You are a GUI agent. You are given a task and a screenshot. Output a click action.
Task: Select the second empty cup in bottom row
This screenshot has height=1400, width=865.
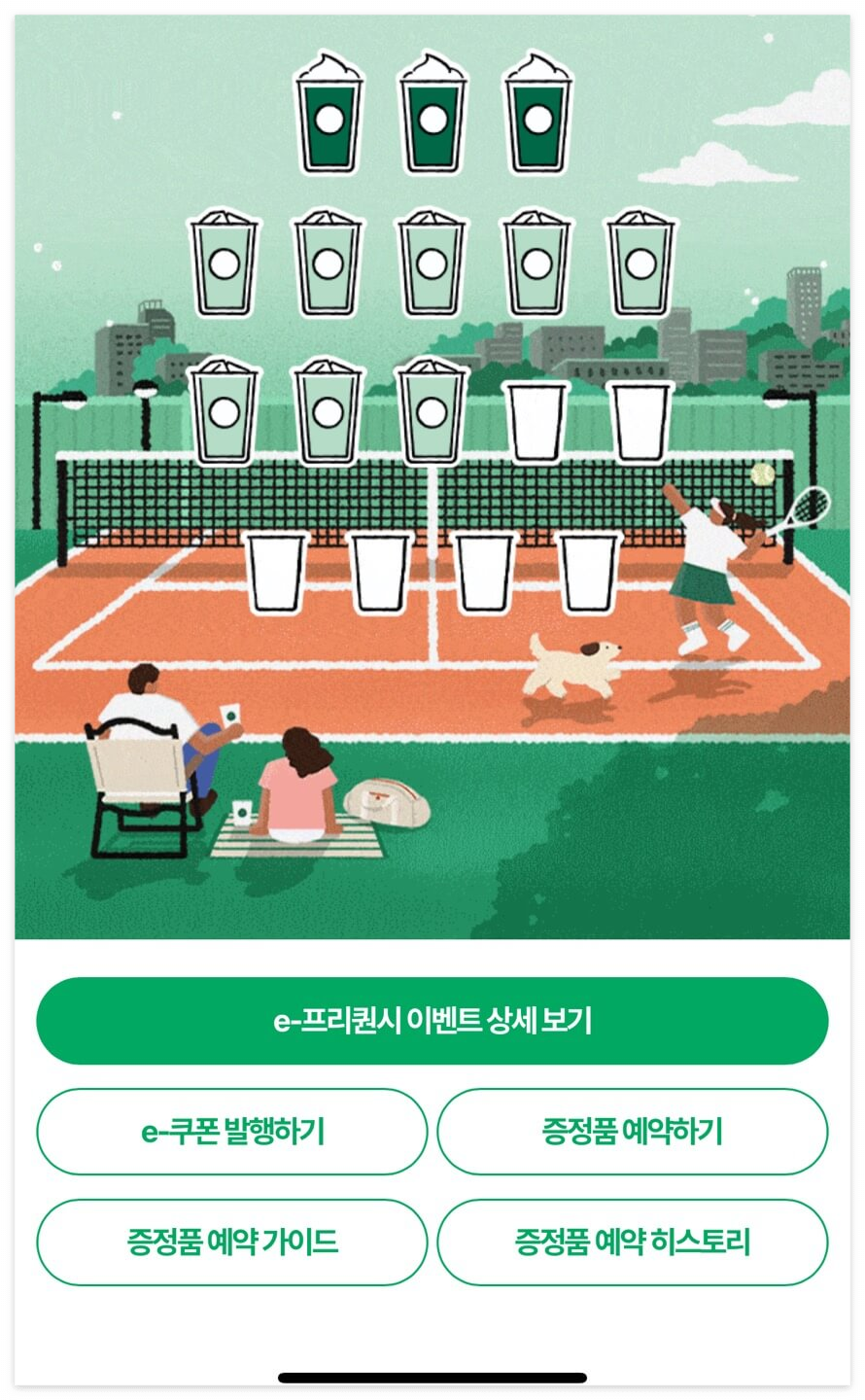coord(379,574)
